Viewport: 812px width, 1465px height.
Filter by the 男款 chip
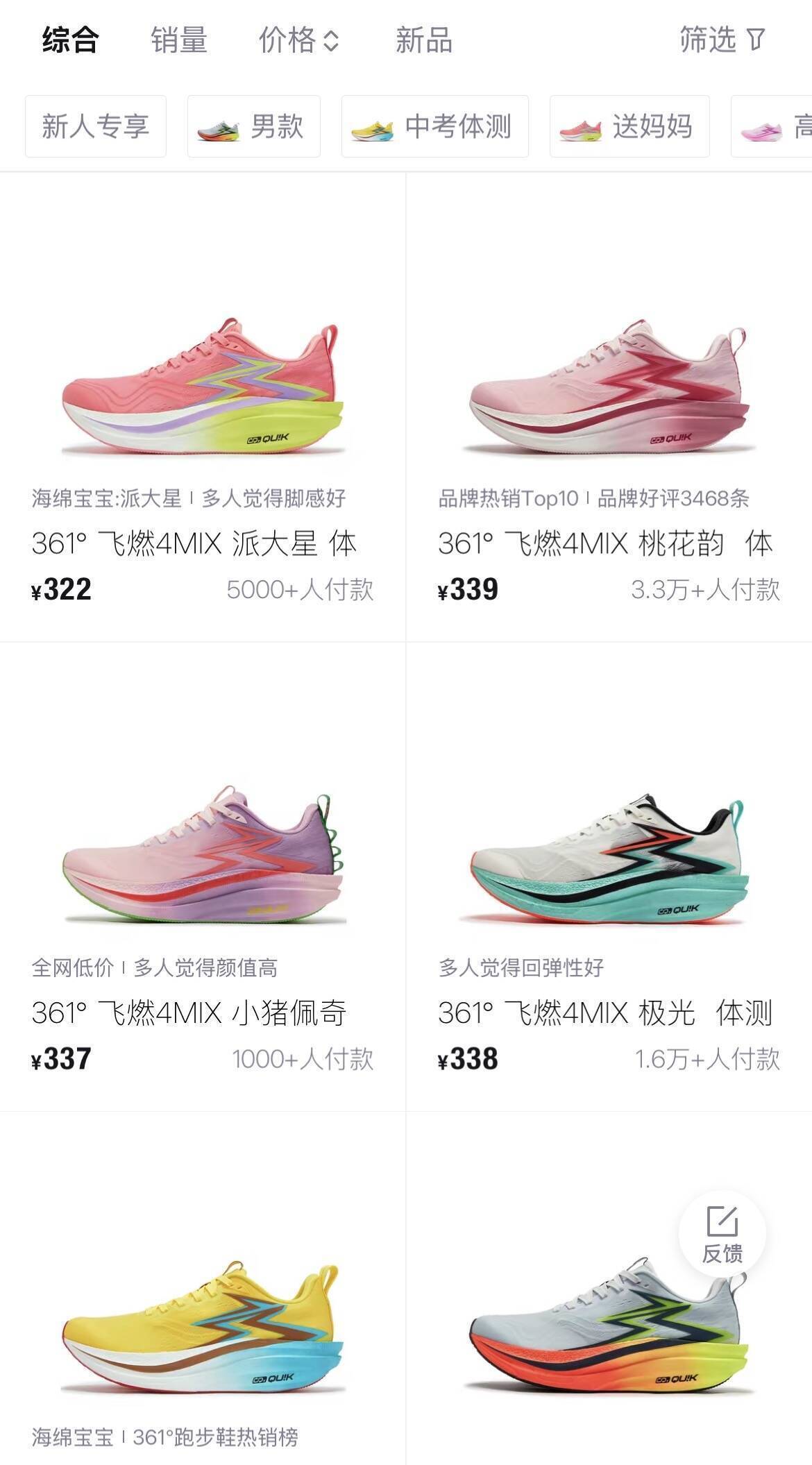(x=254, y=126)
